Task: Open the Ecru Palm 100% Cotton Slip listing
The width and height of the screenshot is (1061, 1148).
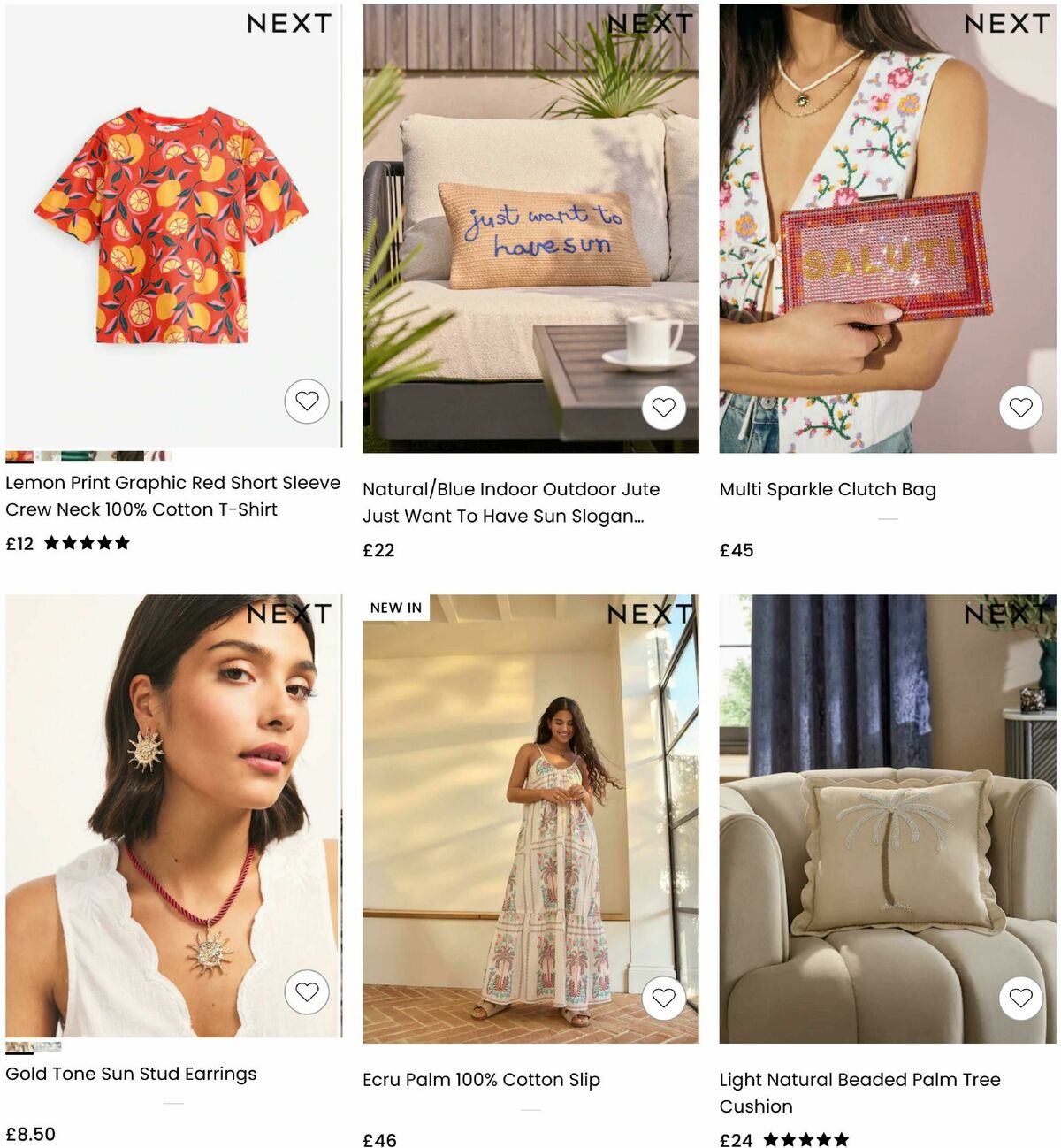Action: (482, 1079)
